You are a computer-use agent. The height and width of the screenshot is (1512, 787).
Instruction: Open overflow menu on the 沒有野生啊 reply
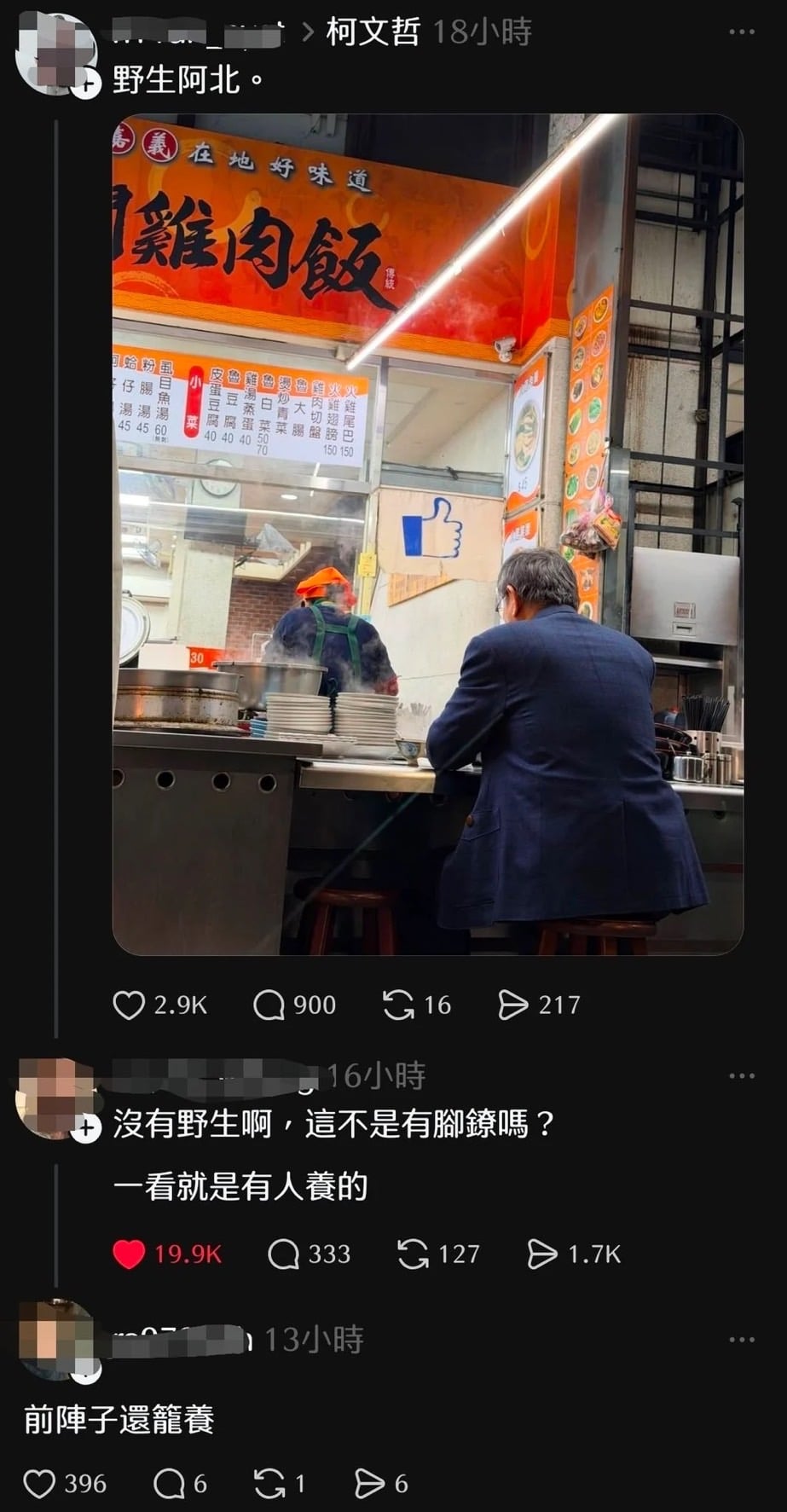click(741, 1076)
